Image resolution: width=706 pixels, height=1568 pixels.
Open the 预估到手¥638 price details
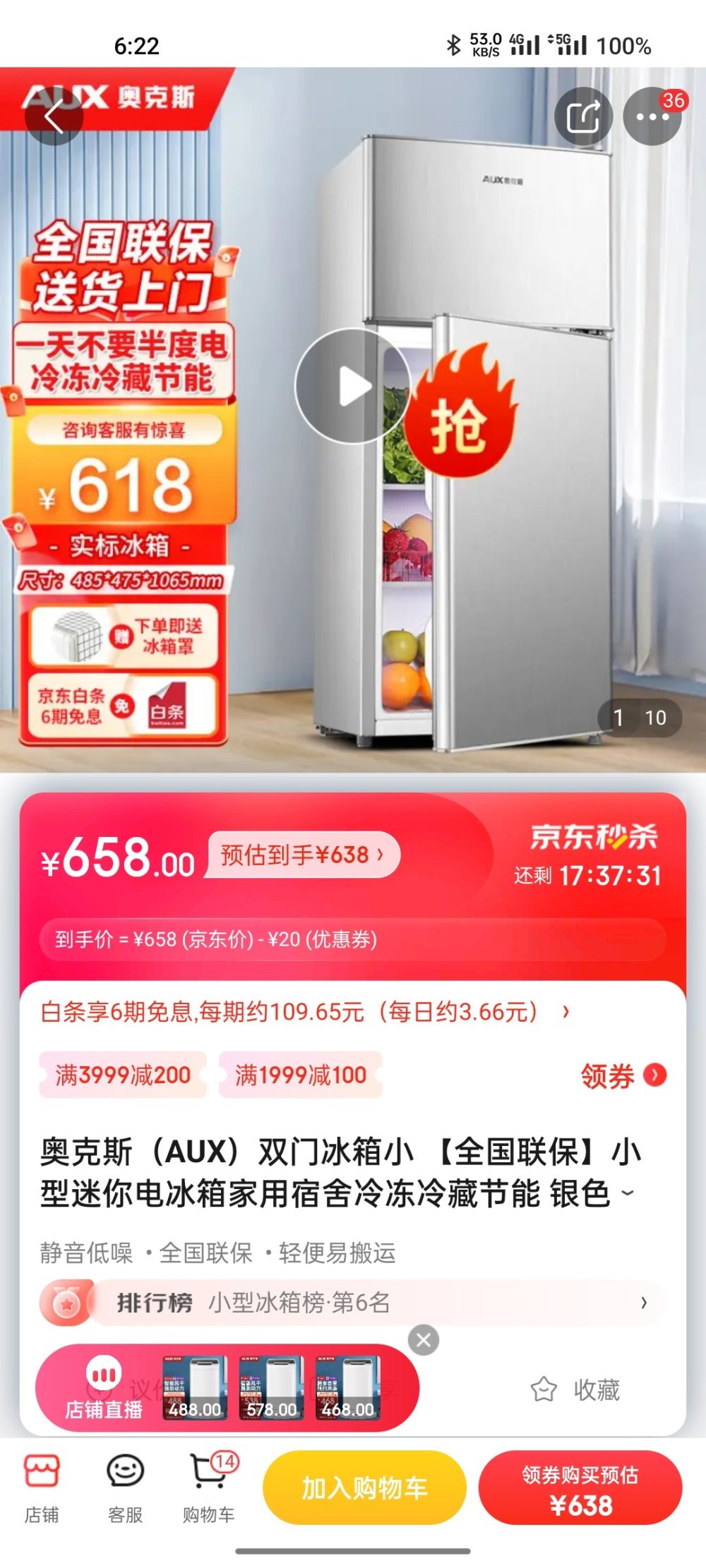click(303, 855)
